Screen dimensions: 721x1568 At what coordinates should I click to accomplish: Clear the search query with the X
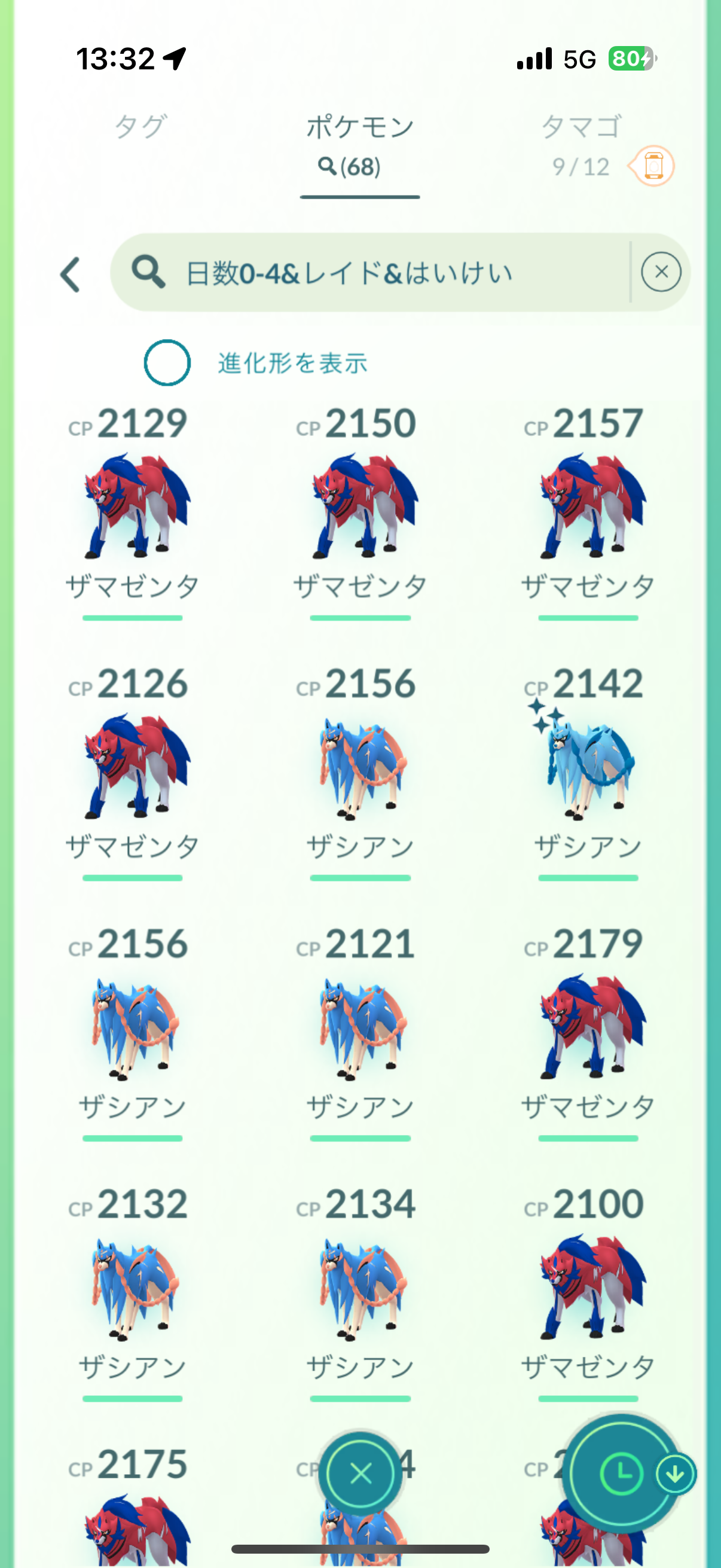[661, 272]
